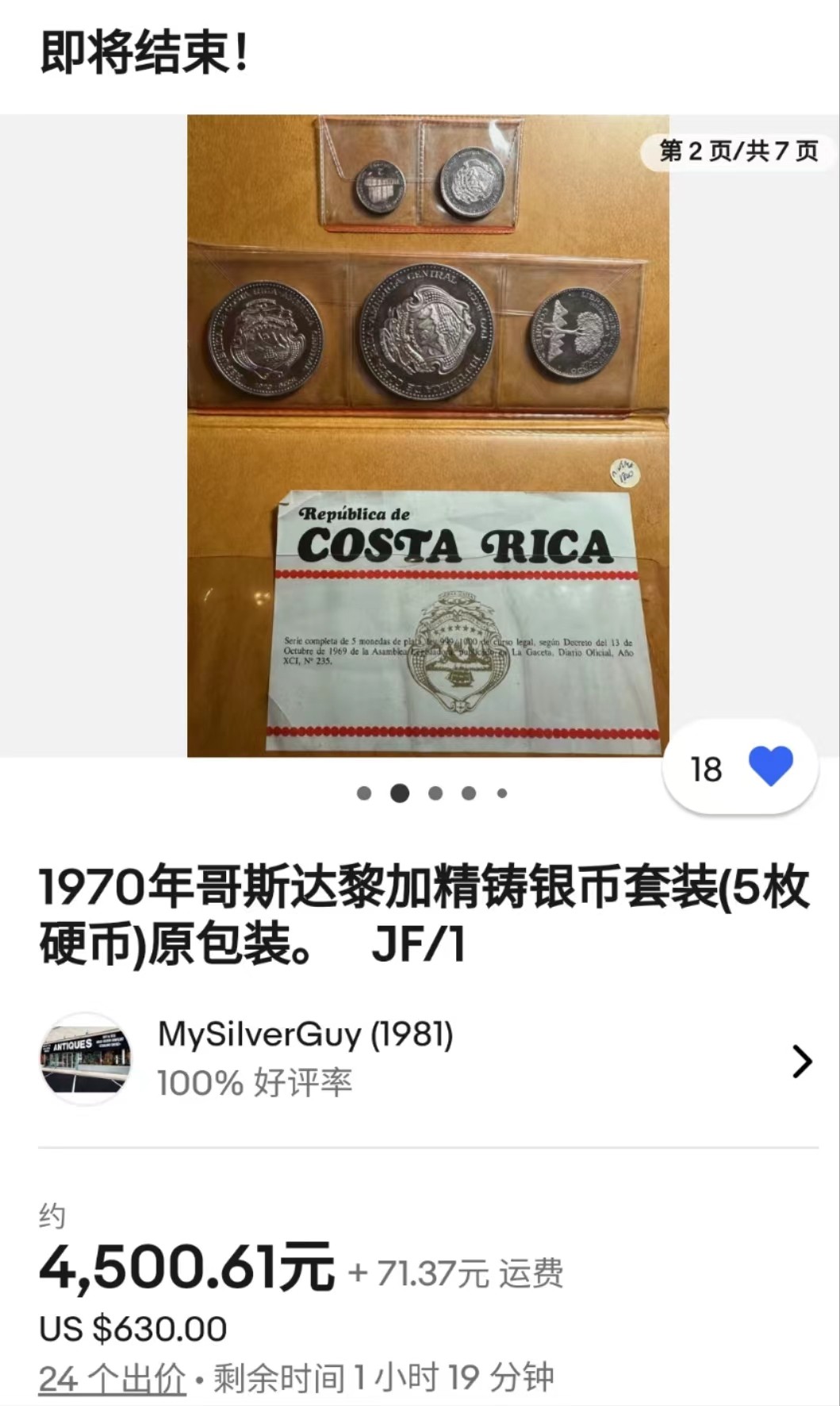The width and height of the screenshot is (840, 1406).
Task: Click the heart to unfavorite the listing
Action: pyautogui.click(x=770, y=766)
